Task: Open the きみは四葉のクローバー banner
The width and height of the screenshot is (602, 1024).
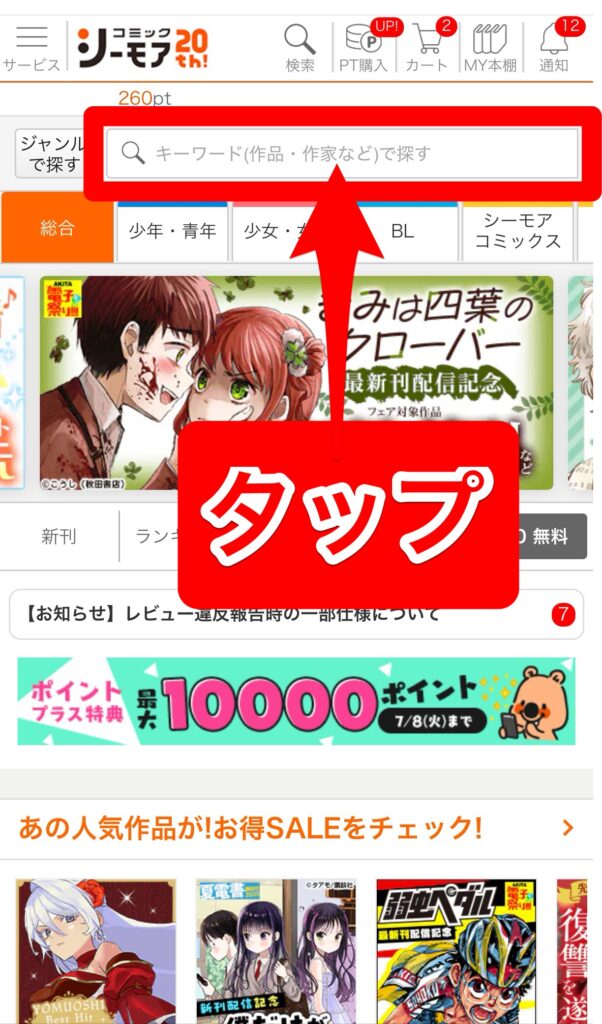Action: [297, 382]
